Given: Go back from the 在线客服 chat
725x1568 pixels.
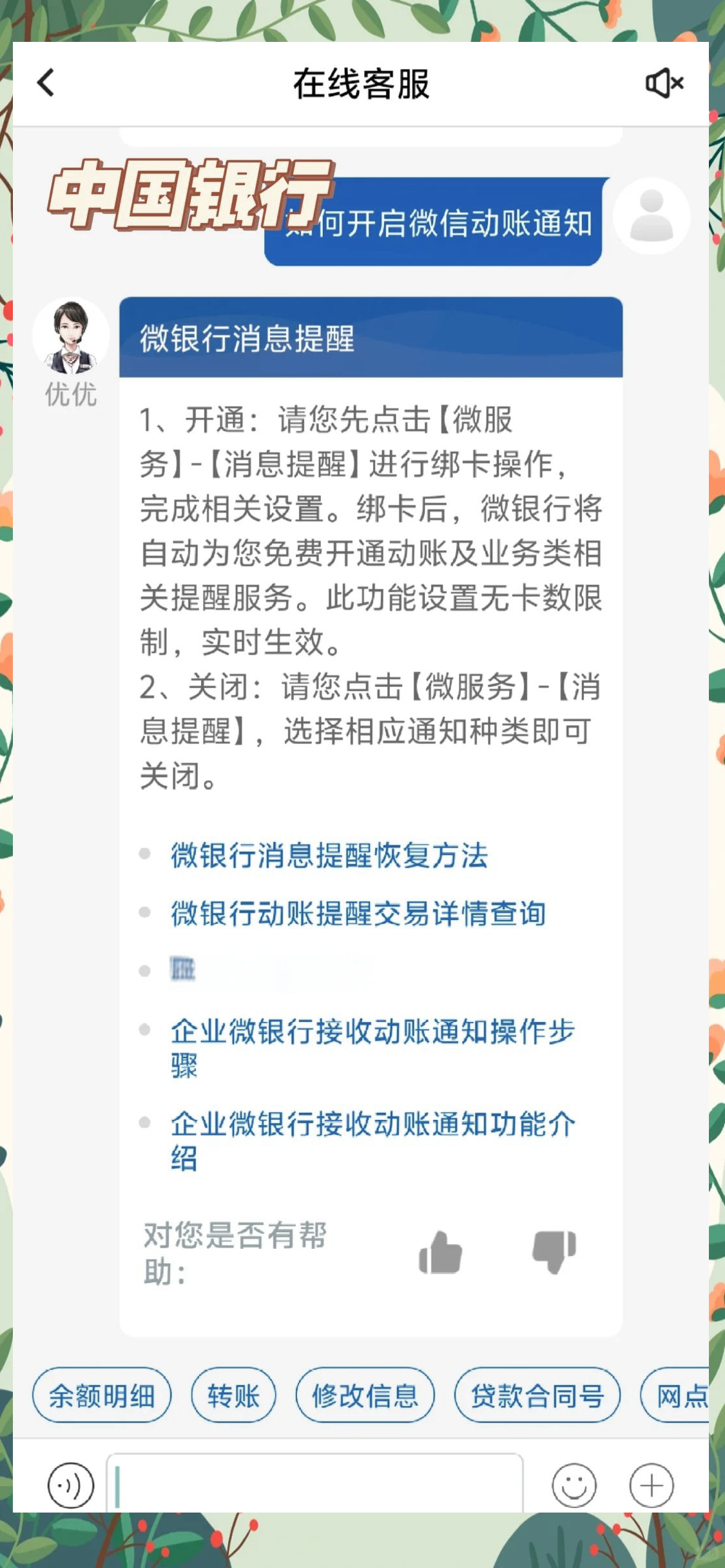Looking at the screenshot, I should click(x=46, y=83).
